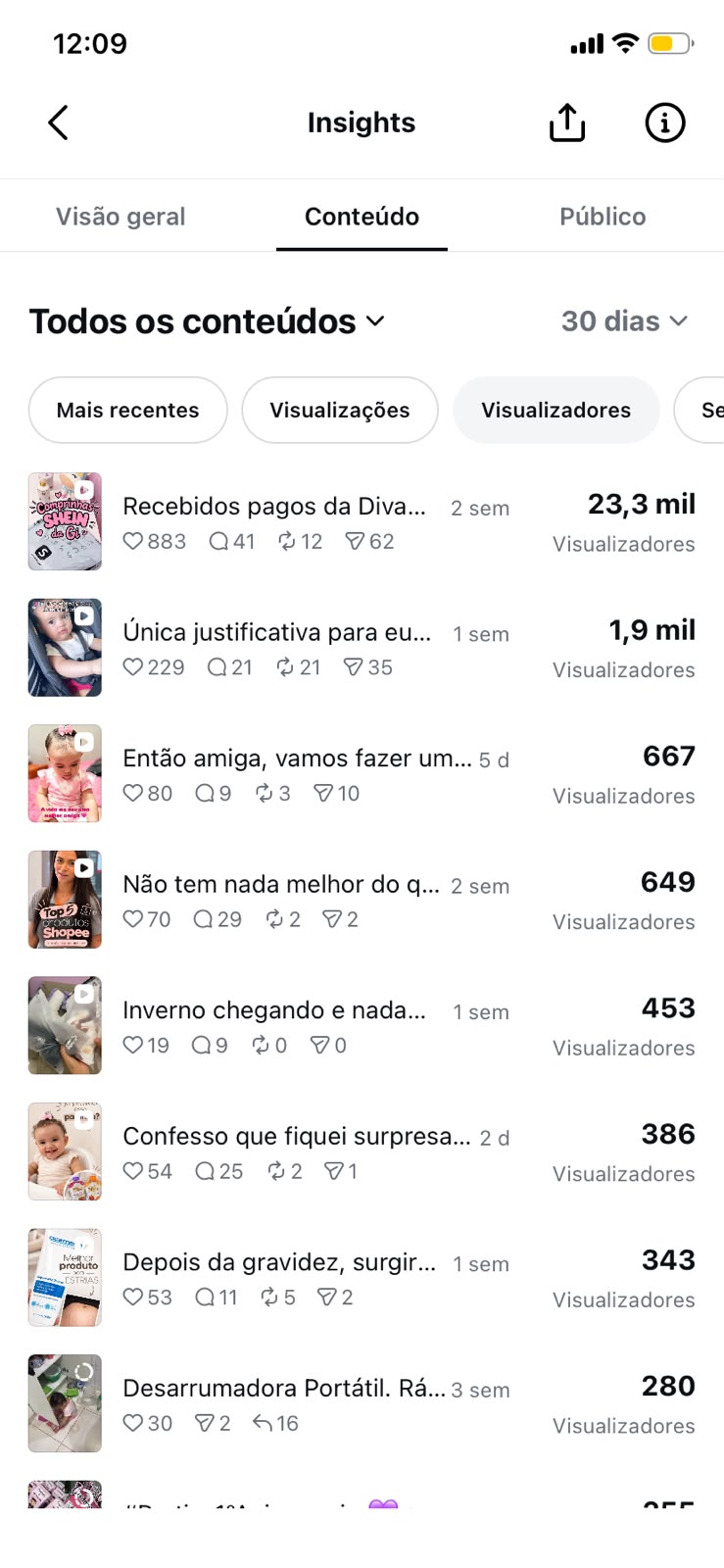Open Única justificativa para eu post
Viewport: 724px width, 1568px height.
[x=362, y=648]
